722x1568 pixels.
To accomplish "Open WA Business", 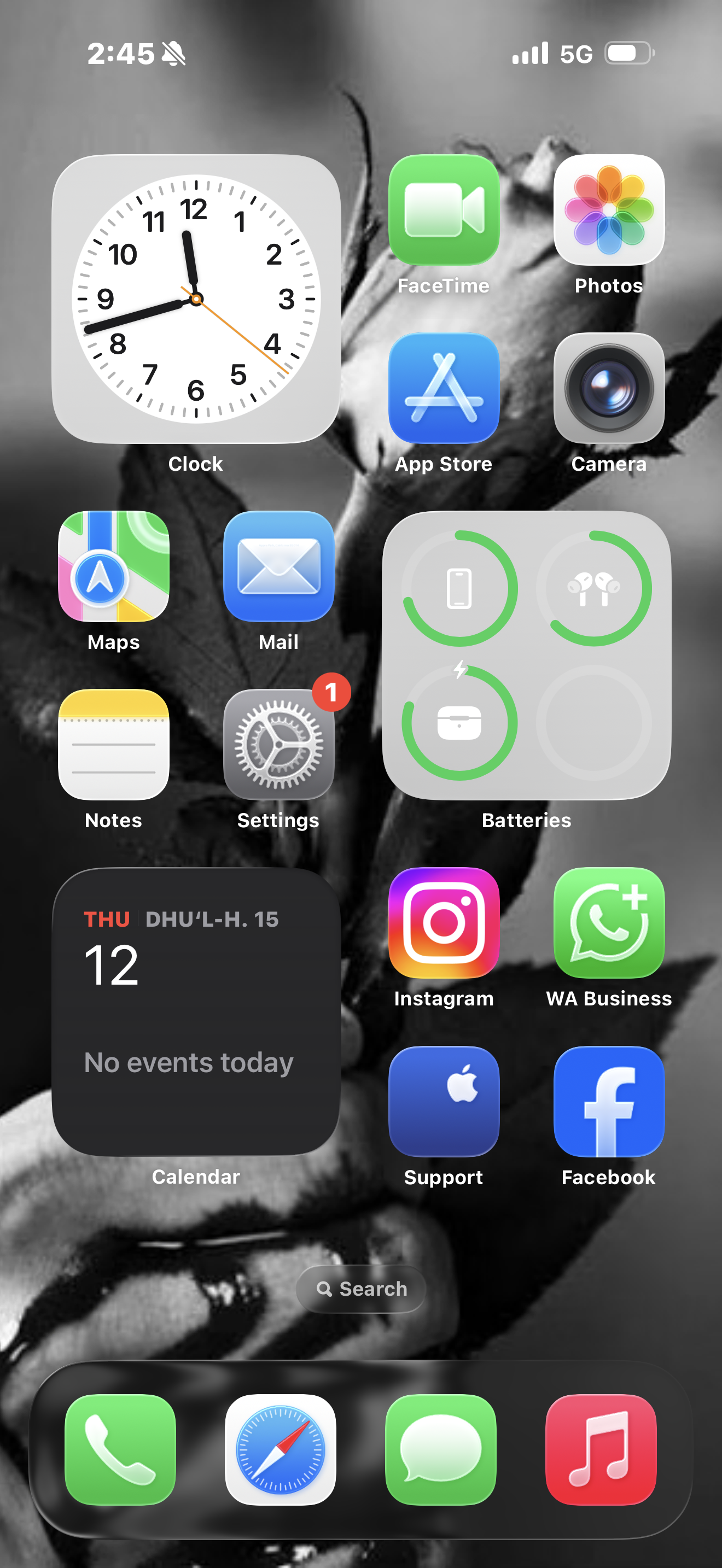I will 609,923.
